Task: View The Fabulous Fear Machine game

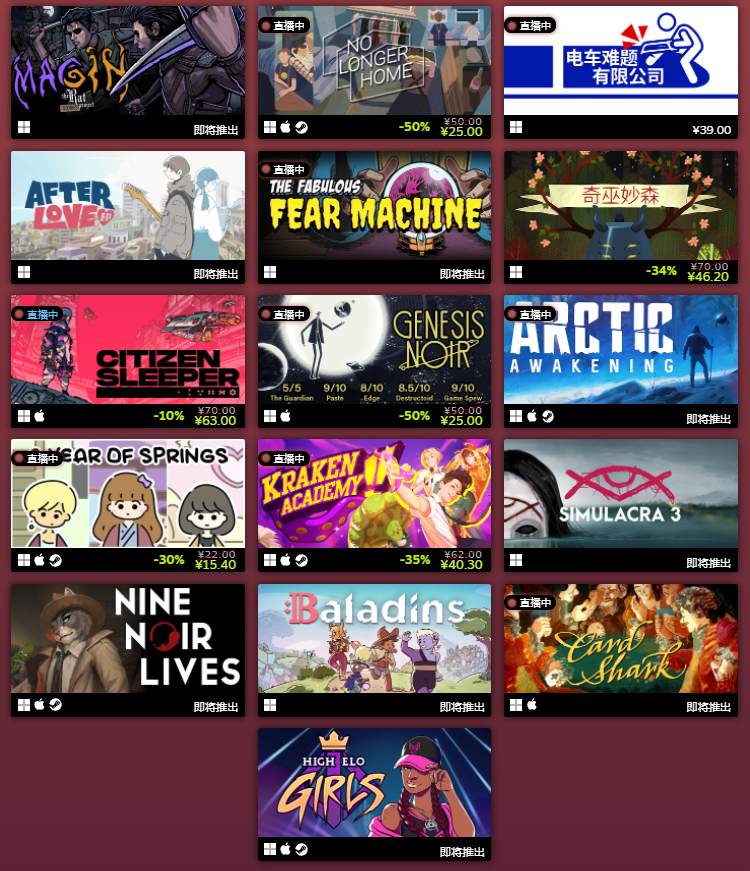Action: 374,206
